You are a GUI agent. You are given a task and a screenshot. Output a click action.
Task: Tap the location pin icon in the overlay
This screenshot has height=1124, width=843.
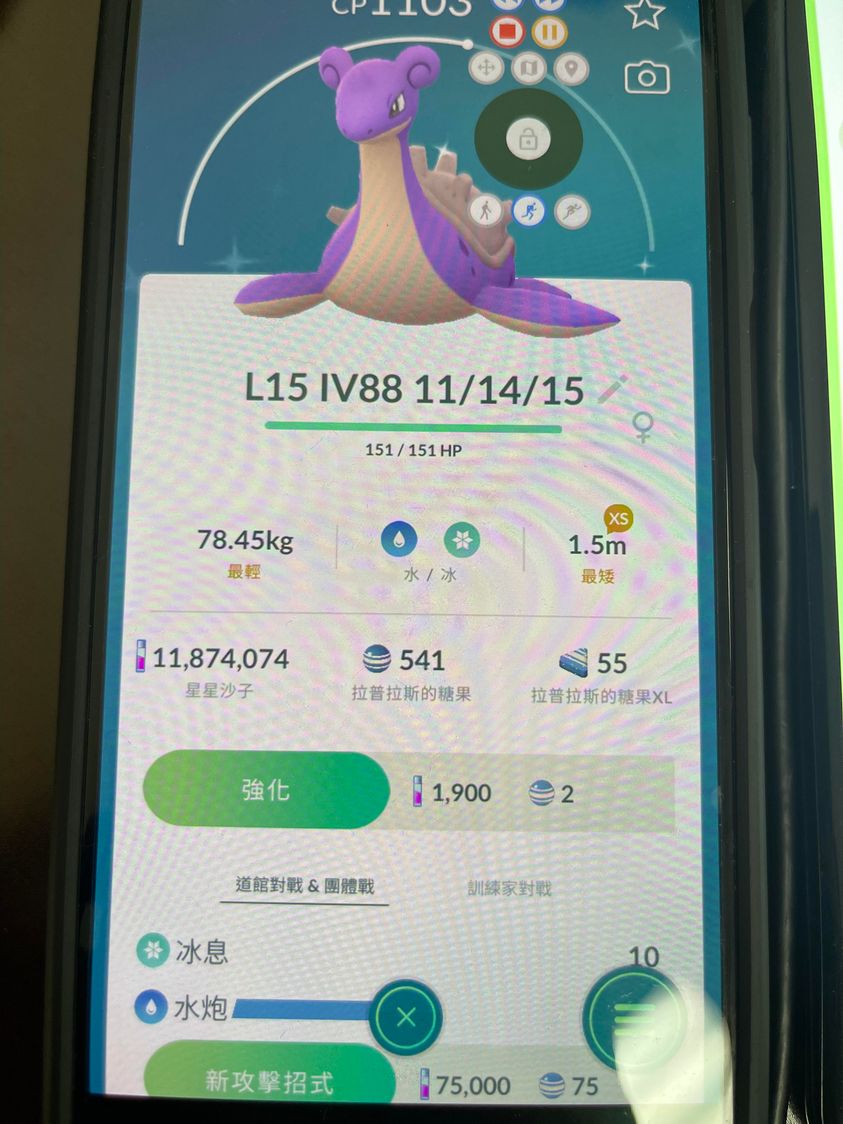point(572,69)
